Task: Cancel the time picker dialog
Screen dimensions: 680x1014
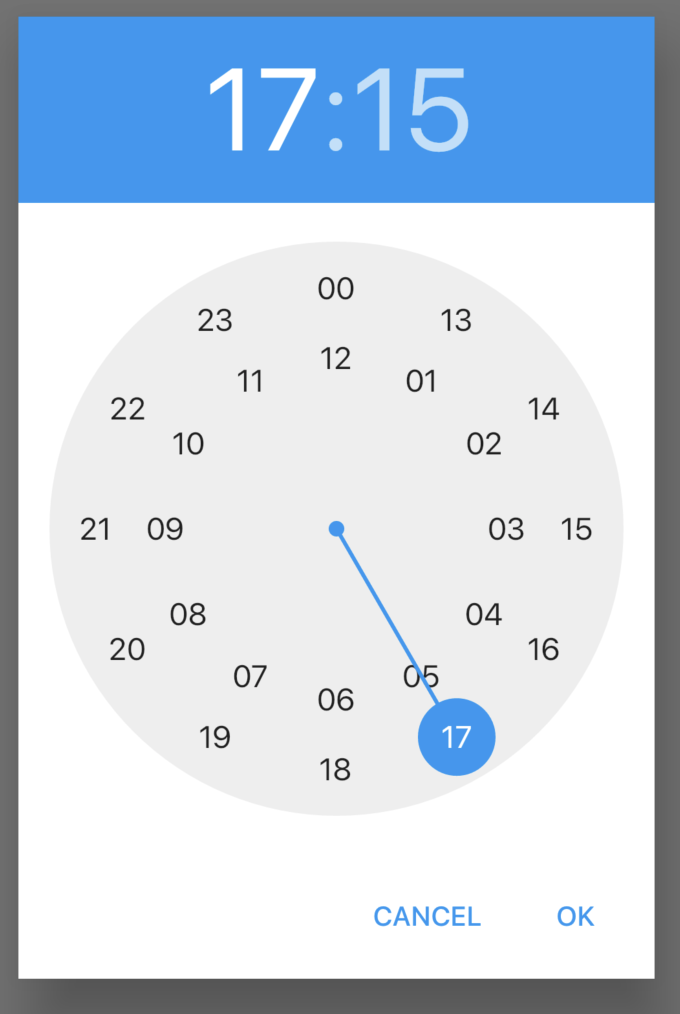Action: point(427,916)
